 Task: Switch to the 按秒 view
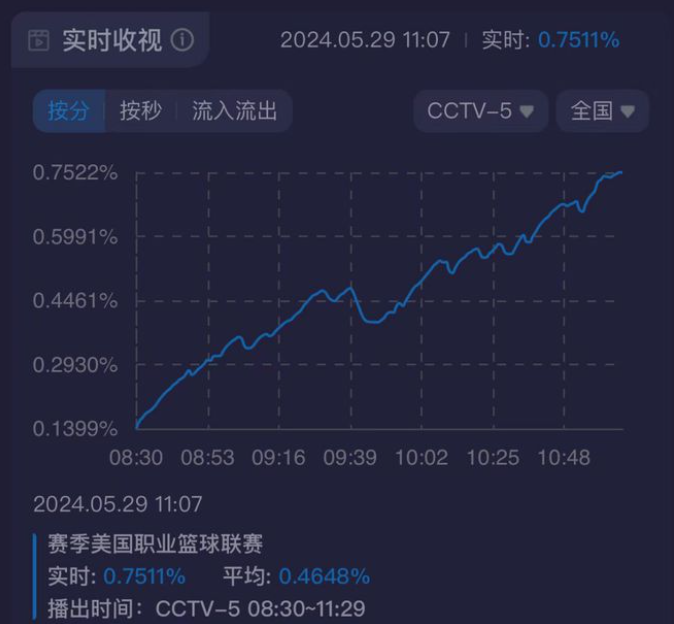[140, 111]
